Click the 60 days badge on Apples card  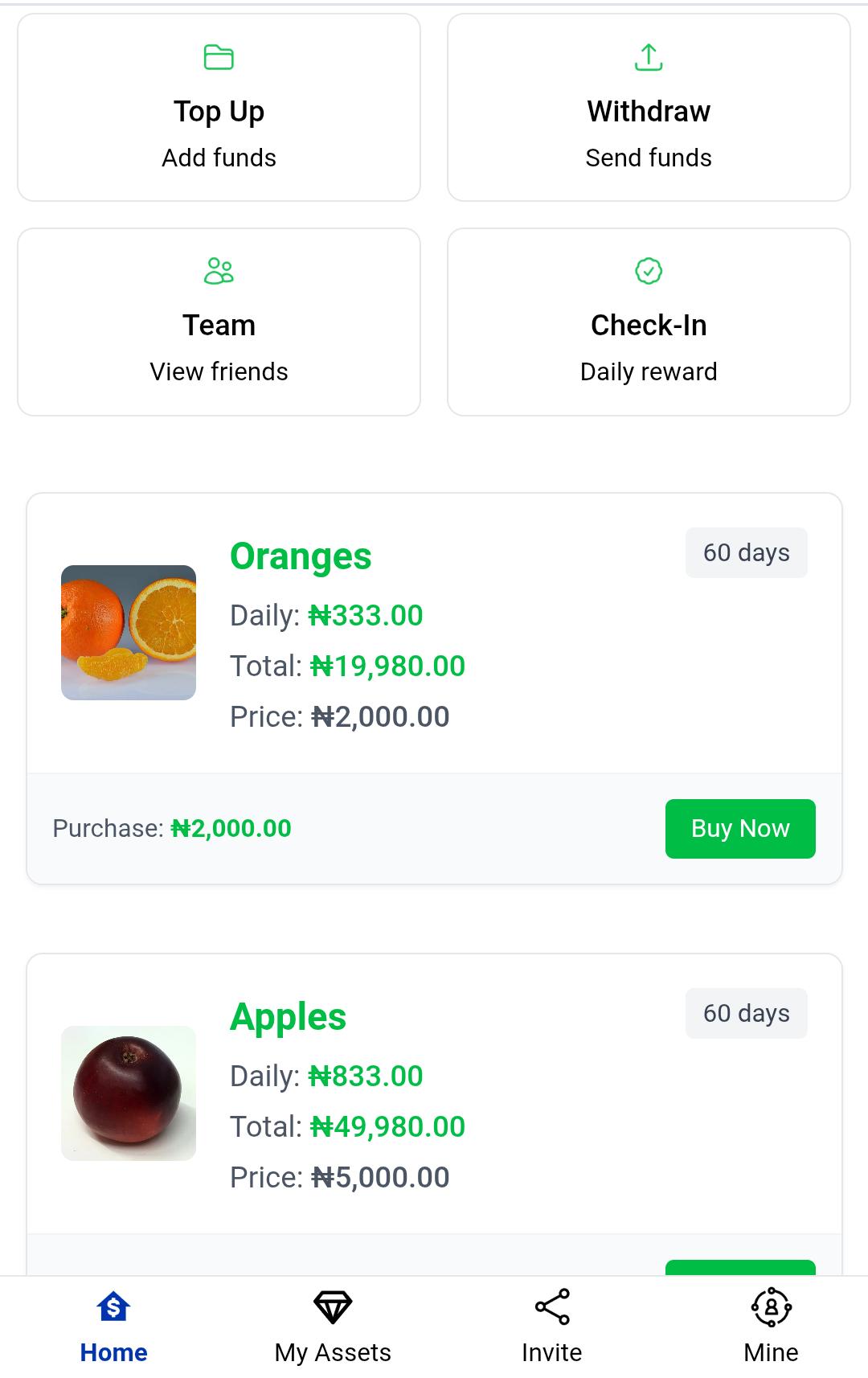746,1013
